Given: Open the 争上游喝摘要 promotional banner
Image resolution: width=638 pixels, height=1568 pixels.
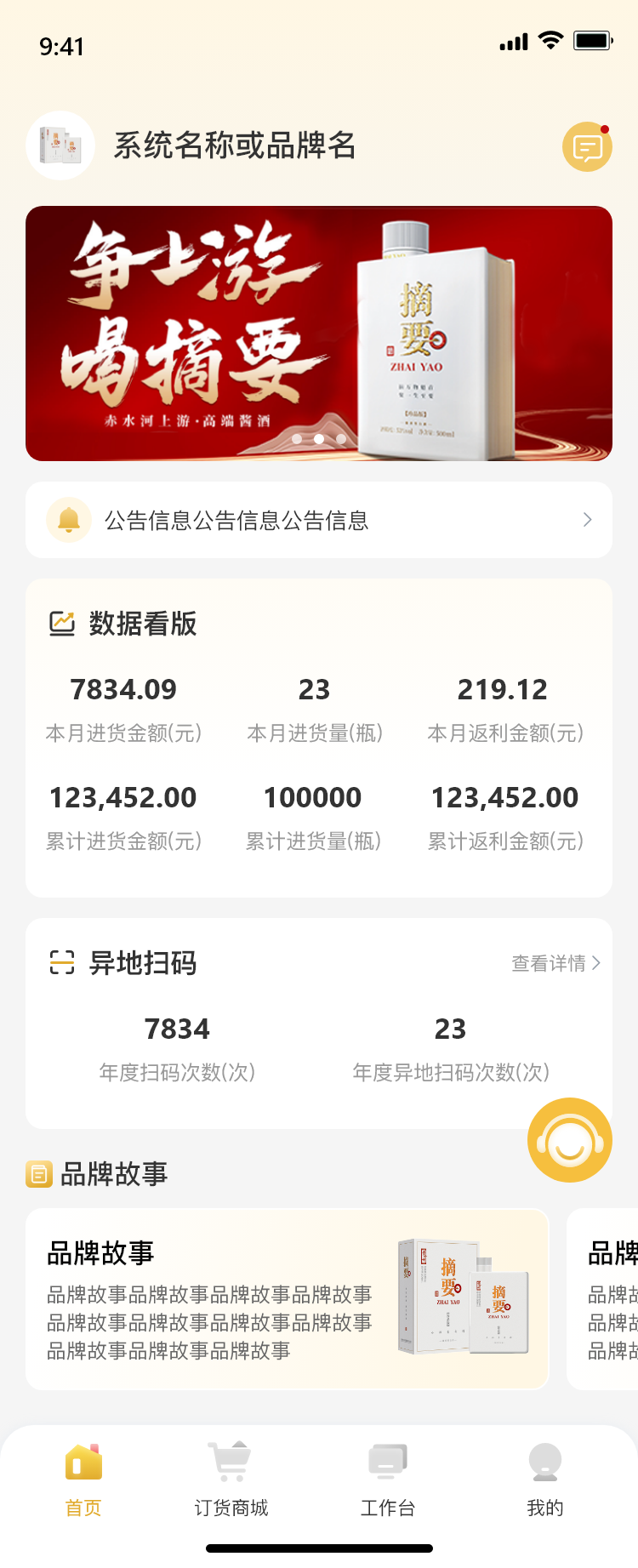Looking at the screenshot, I should click(319, 333).
